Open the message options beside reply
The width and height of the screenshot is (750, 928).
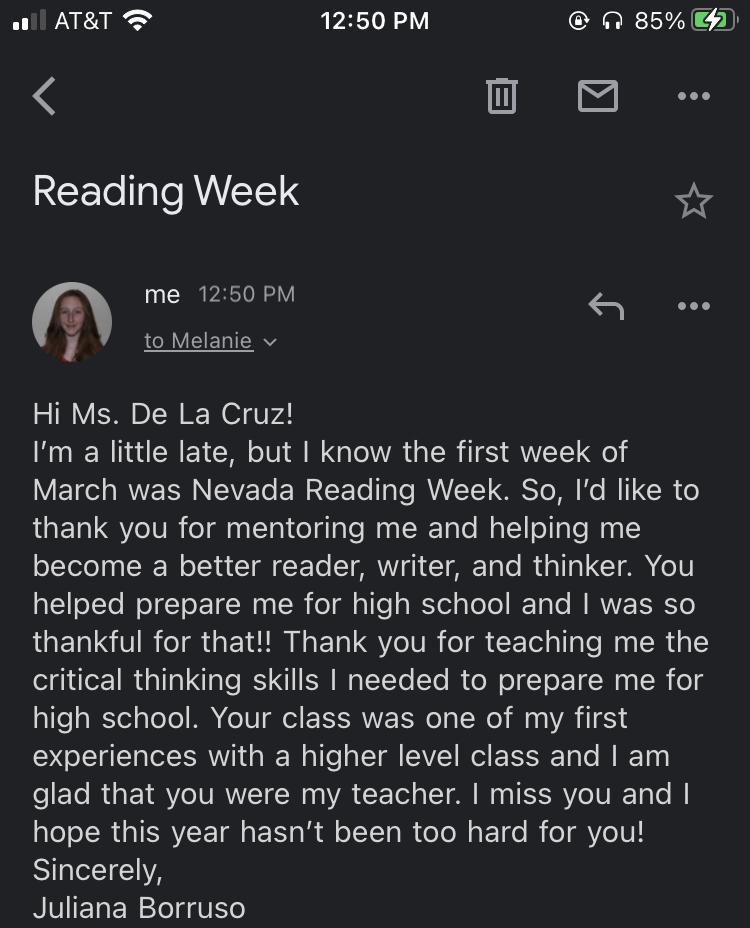[693, 306]
